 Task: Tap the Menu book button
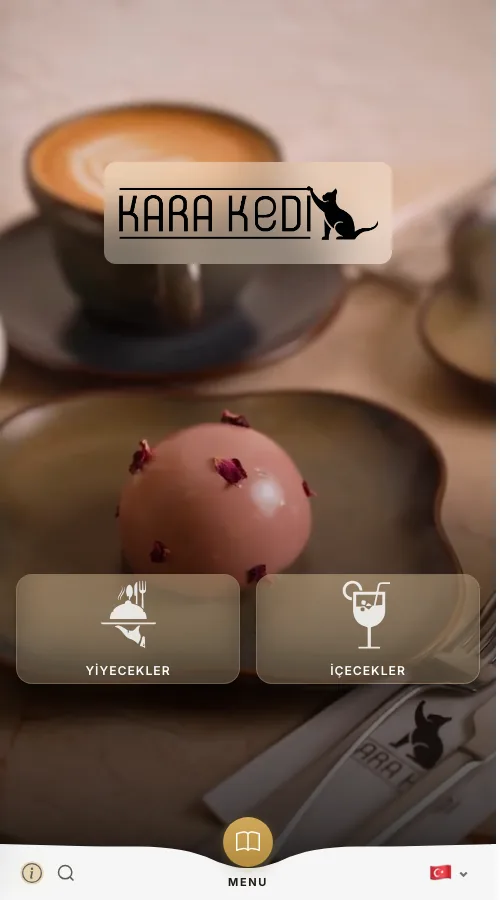(247, 842)
